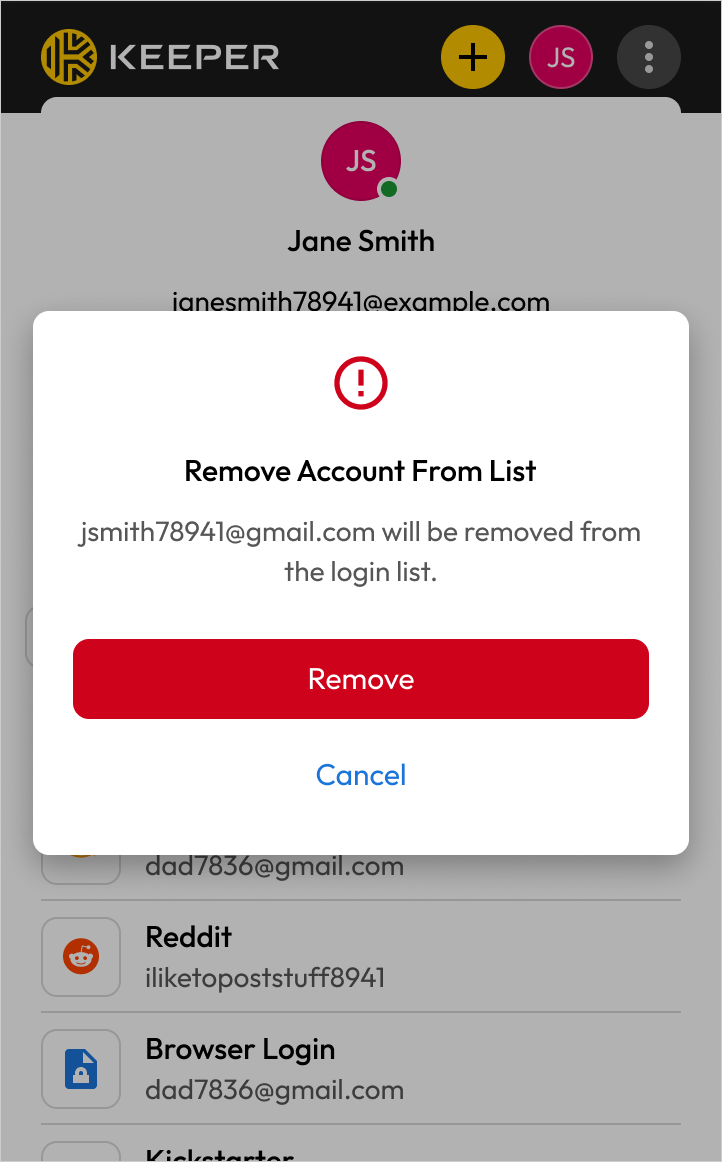722x1162 pixels.
Task: Confirm removal with the Remove button
Action: point(361,679)
